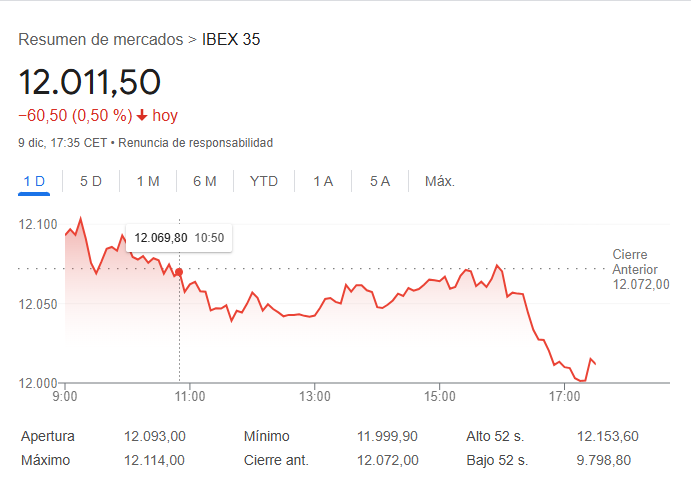Open the Resumen de mercados link

100,40
